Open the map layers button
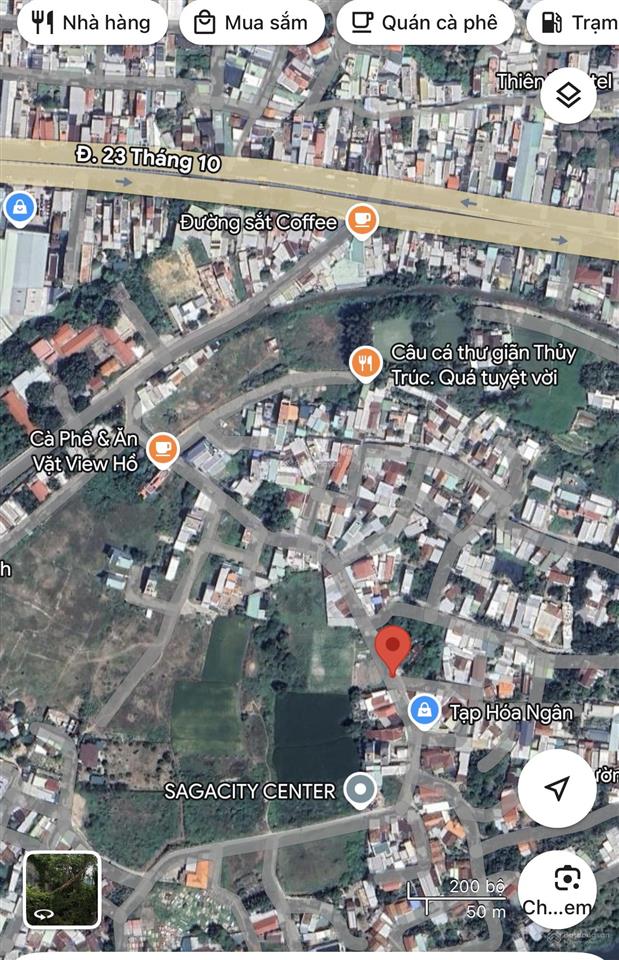Viewport: 619px width, 960px height. pyautogui.click(x=568, y=95)
